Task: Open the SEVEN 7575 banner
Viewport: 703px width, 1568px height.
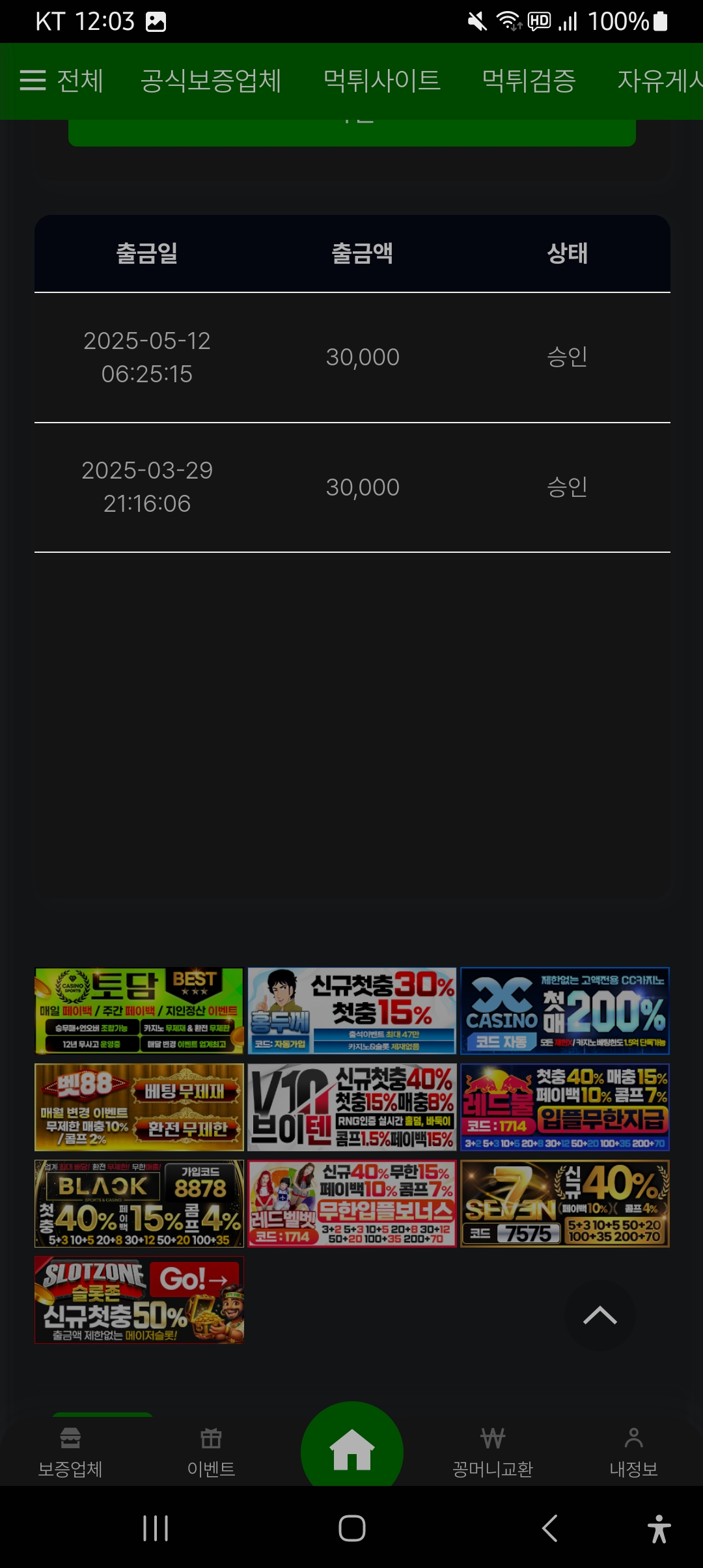Action: pyautogui.click(x=564, y=1203)
